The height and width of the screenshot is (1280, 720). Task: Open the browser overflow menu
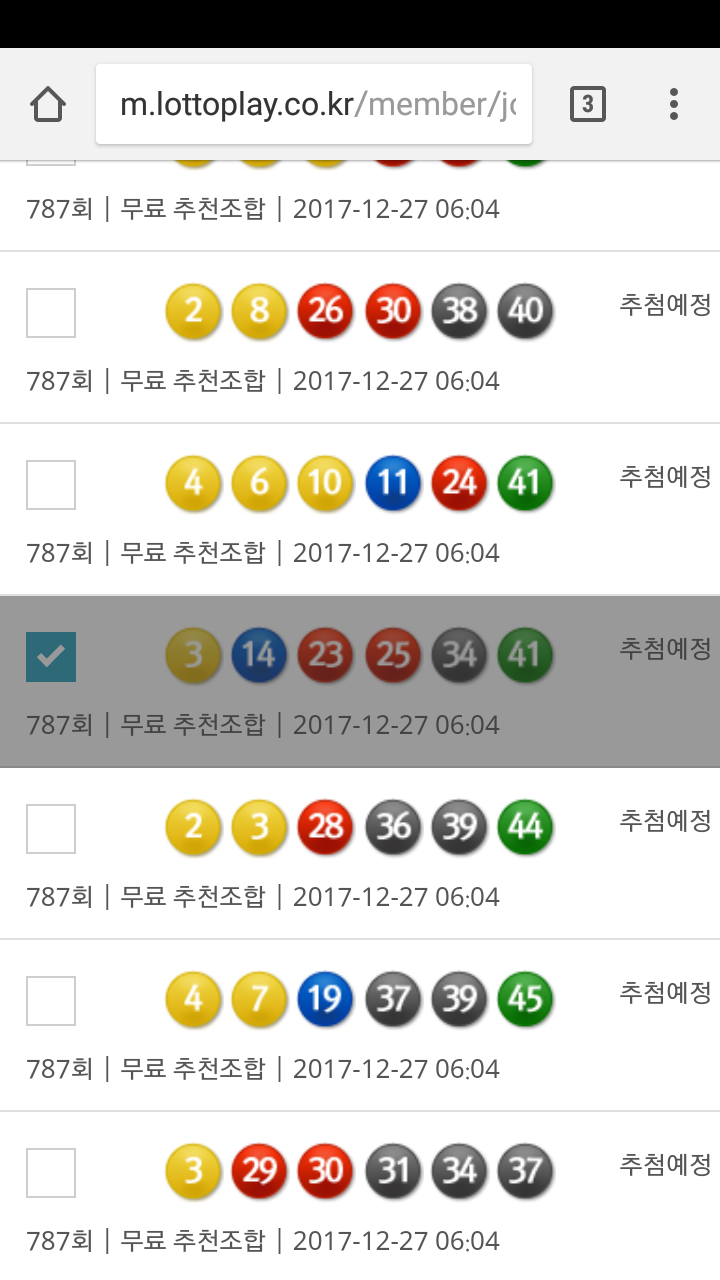(x=674, y=104)
